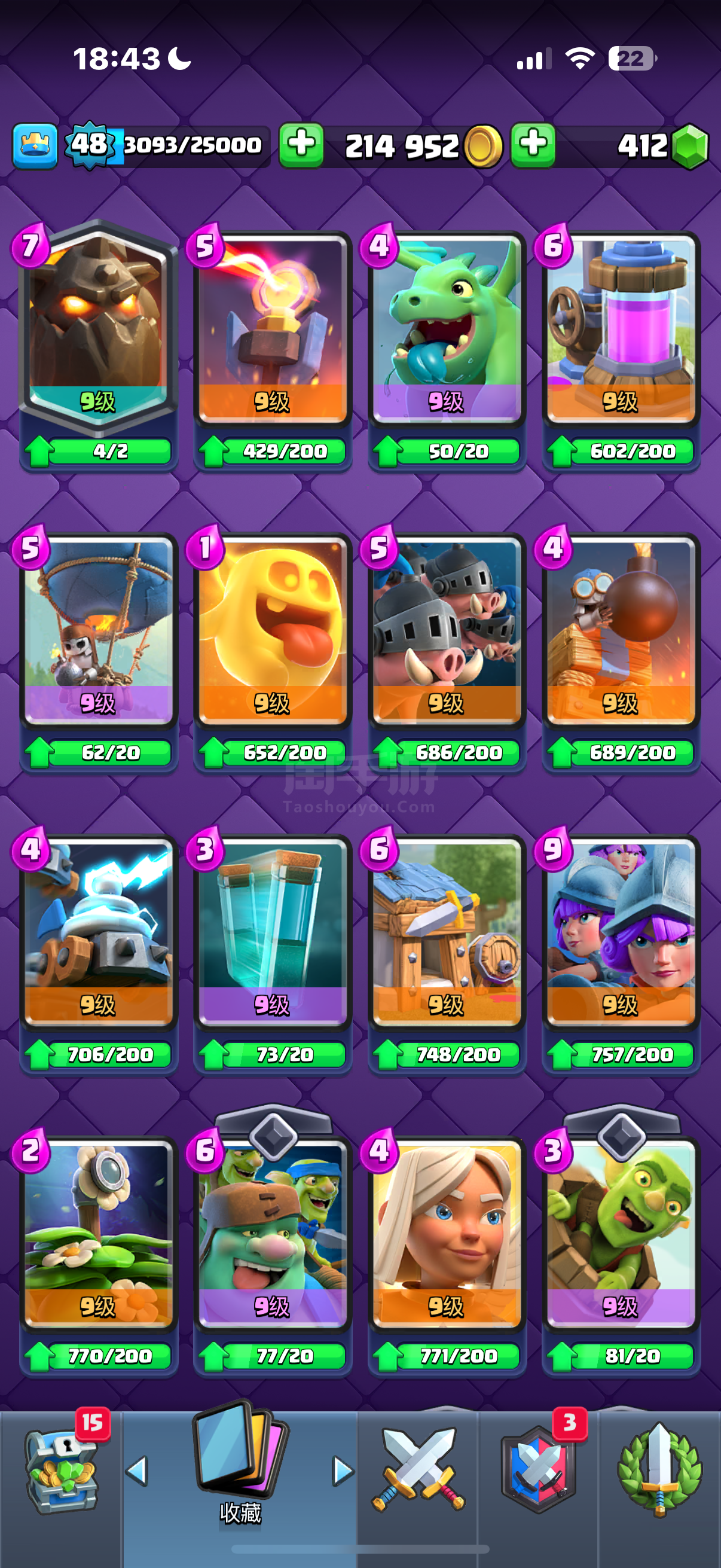
Task: Open the Balloon card
Action: click(x=98, y=630)
